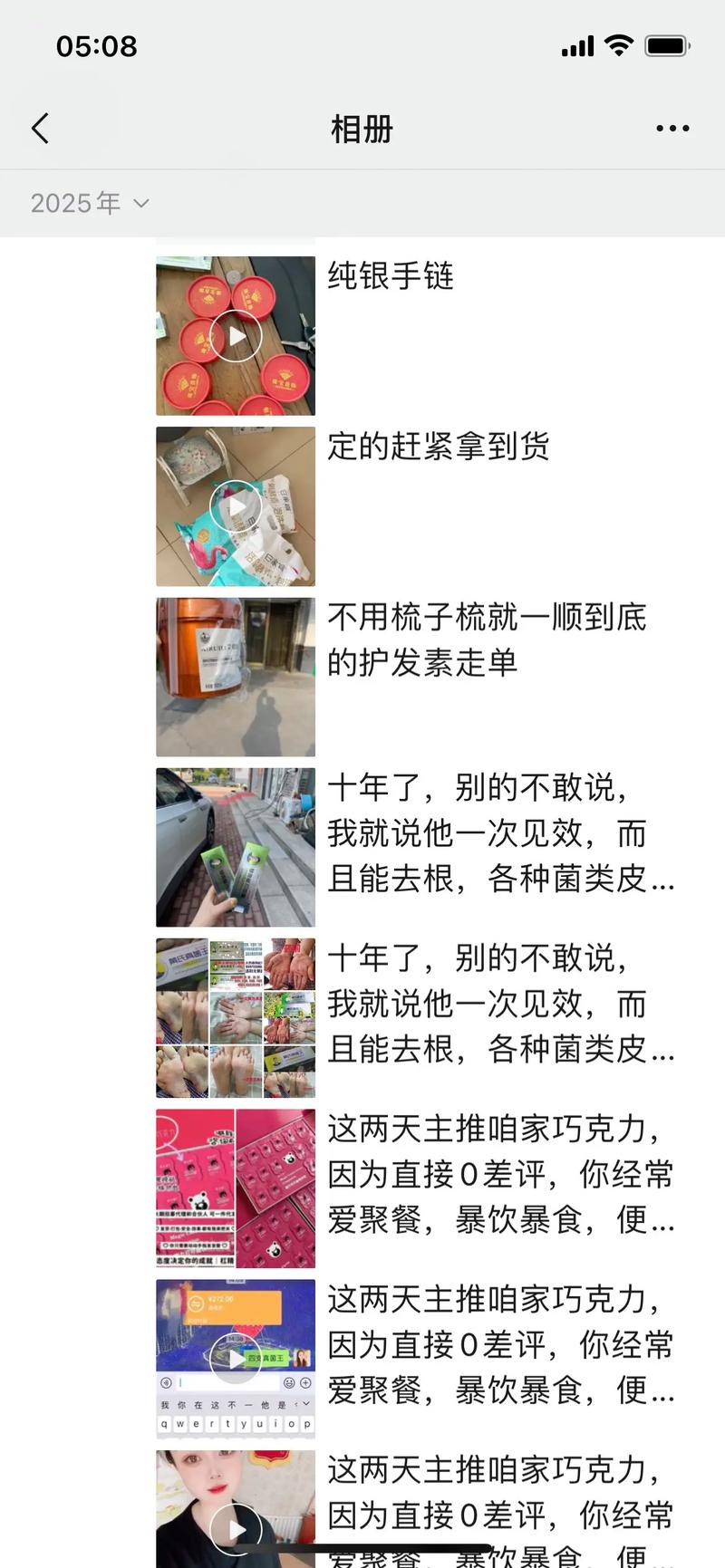725x1568 pixels.
Task: Open the 十年了 post with photo collage
Action: click(x=236, y=1018)
